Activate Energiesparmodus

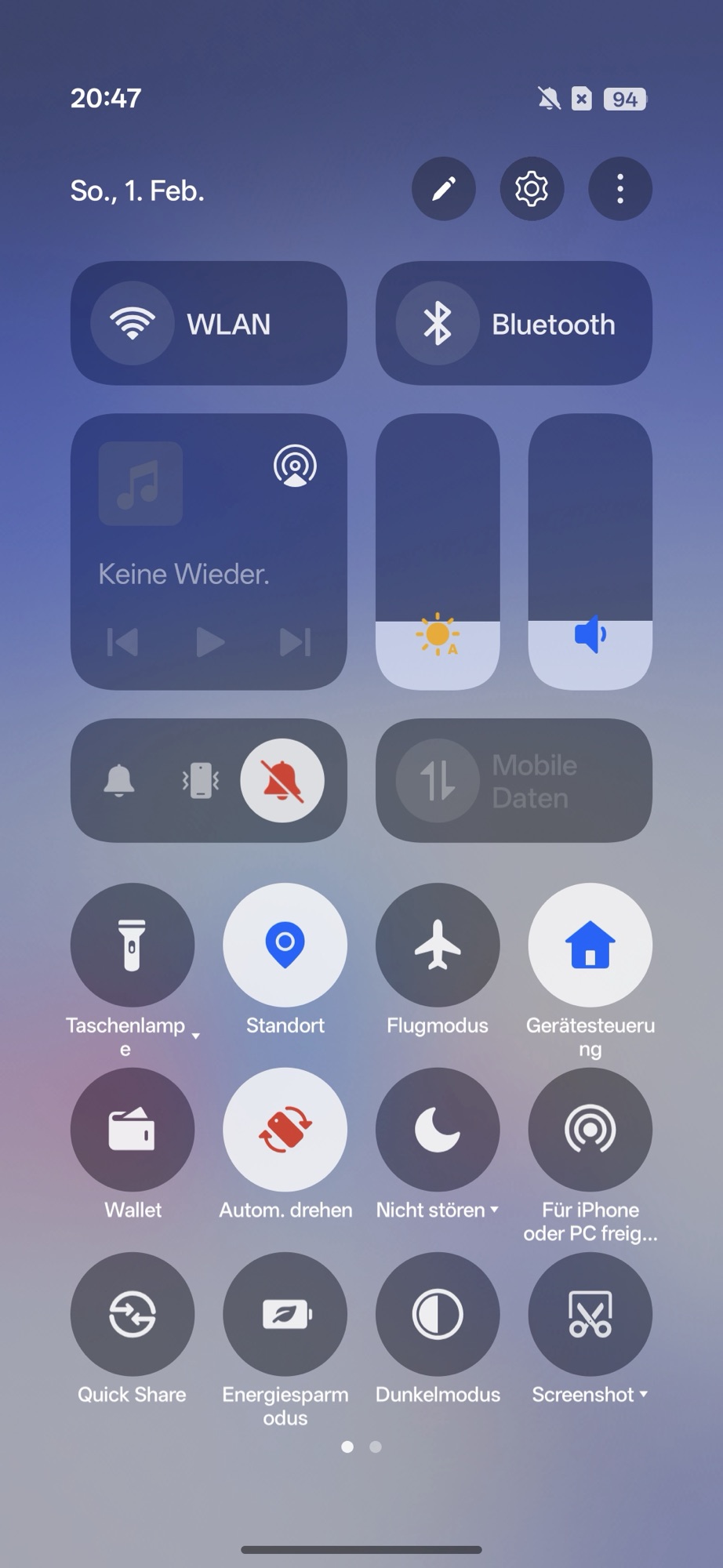pos(285,1314)
